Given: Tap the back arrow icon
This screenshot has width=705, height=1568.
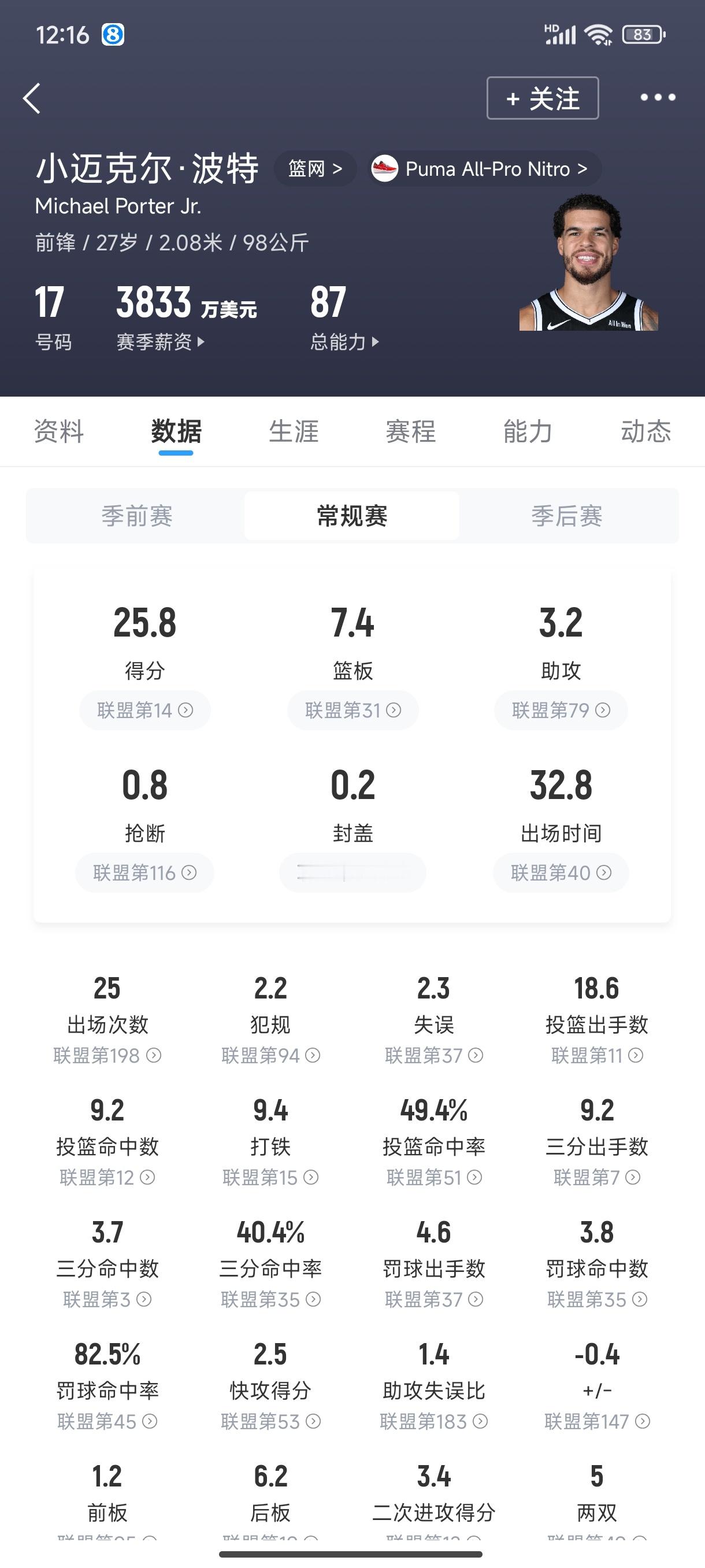Looking at the screenshot, I should tap(32, 99).
